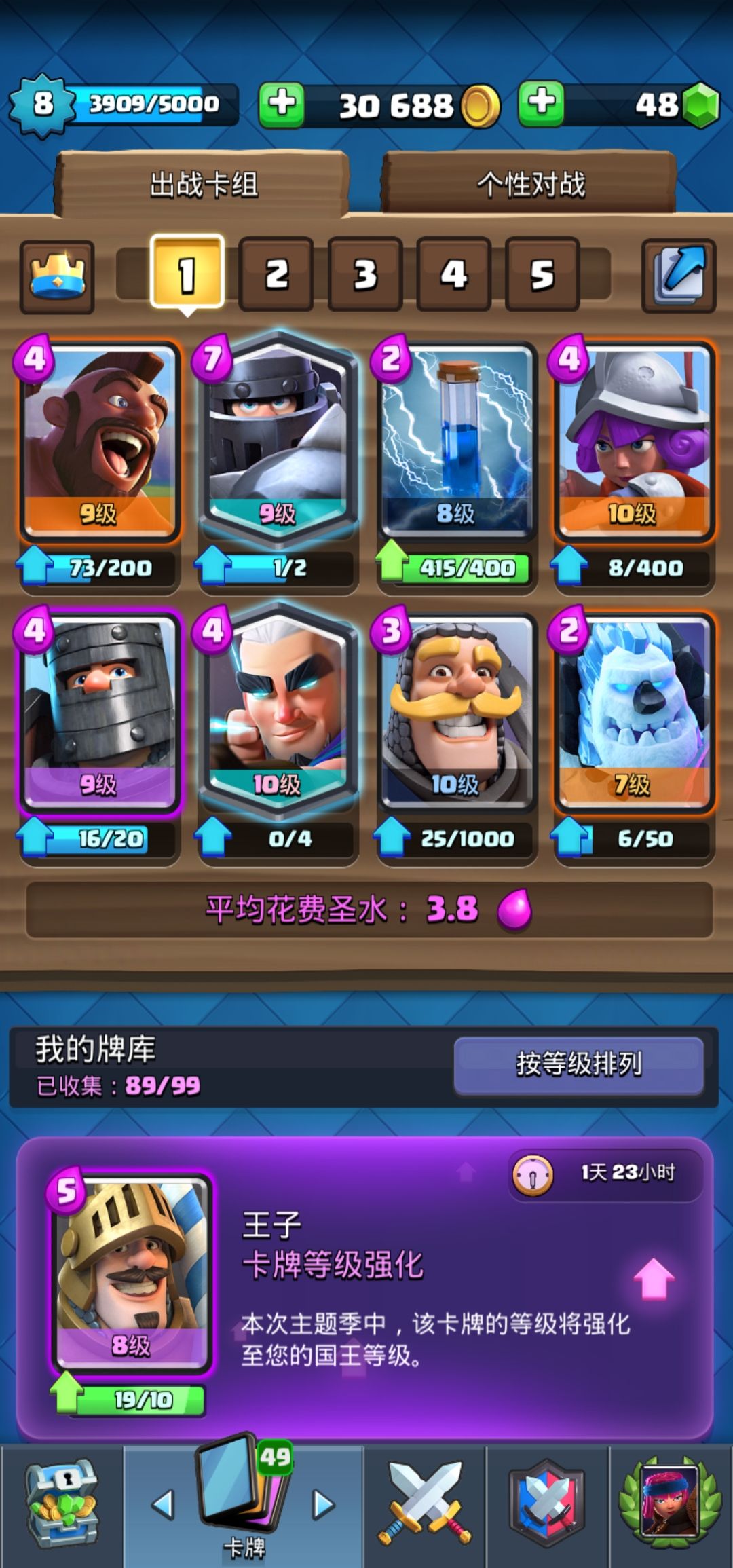The height and width of the screenshot is (1568, 733).
Task: Open the shop chest tab
Action: tap(61, 1504)
